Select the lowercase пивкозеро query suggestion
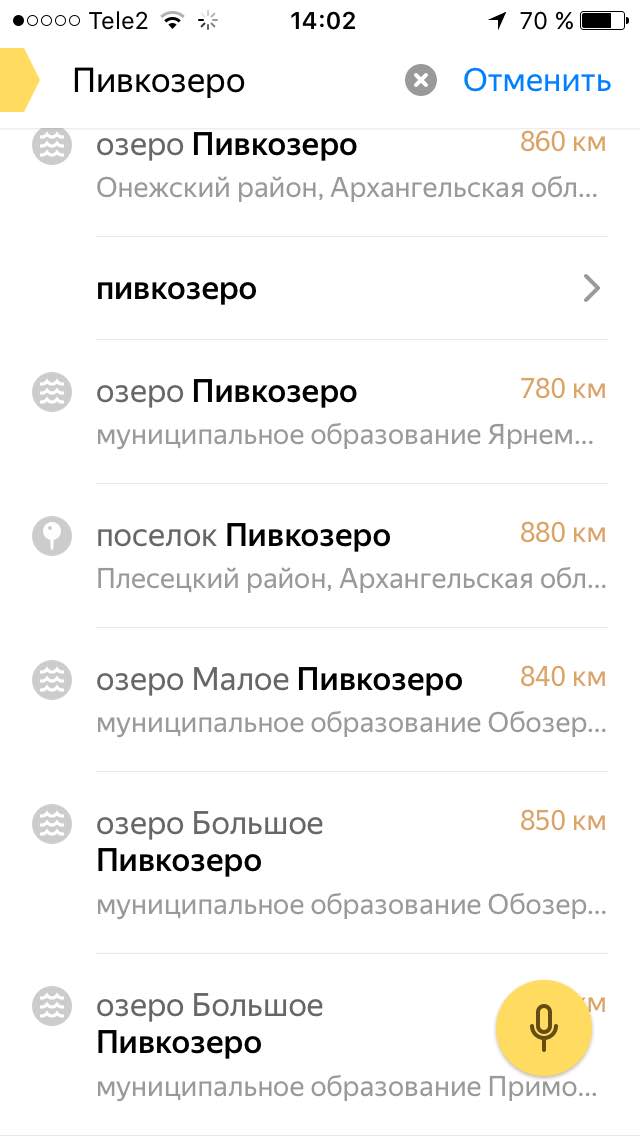The height and width of the screenshot is (1136, 640). coord(320,289)
